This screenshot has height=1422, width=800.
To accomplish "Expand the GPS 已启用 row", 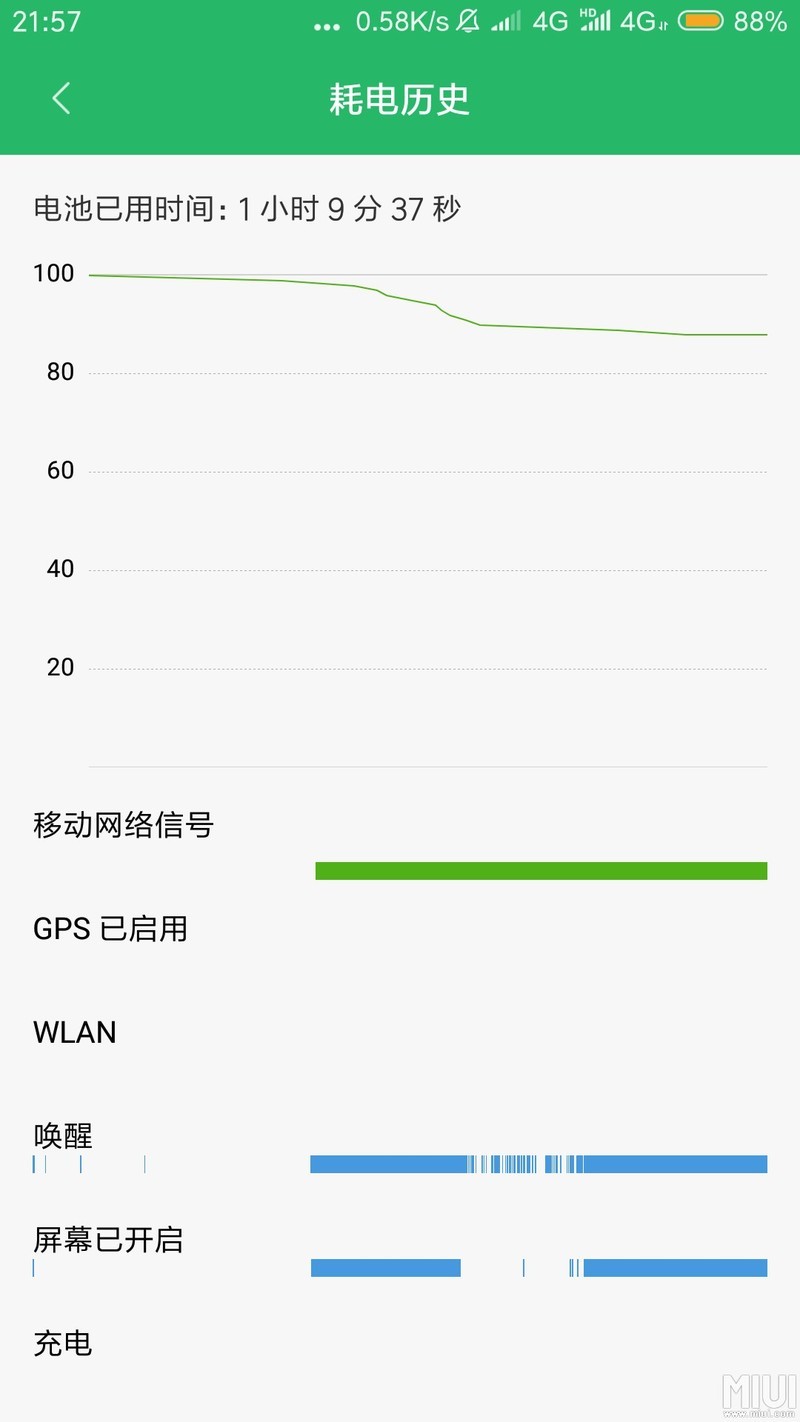I will (x=110, y=928).
